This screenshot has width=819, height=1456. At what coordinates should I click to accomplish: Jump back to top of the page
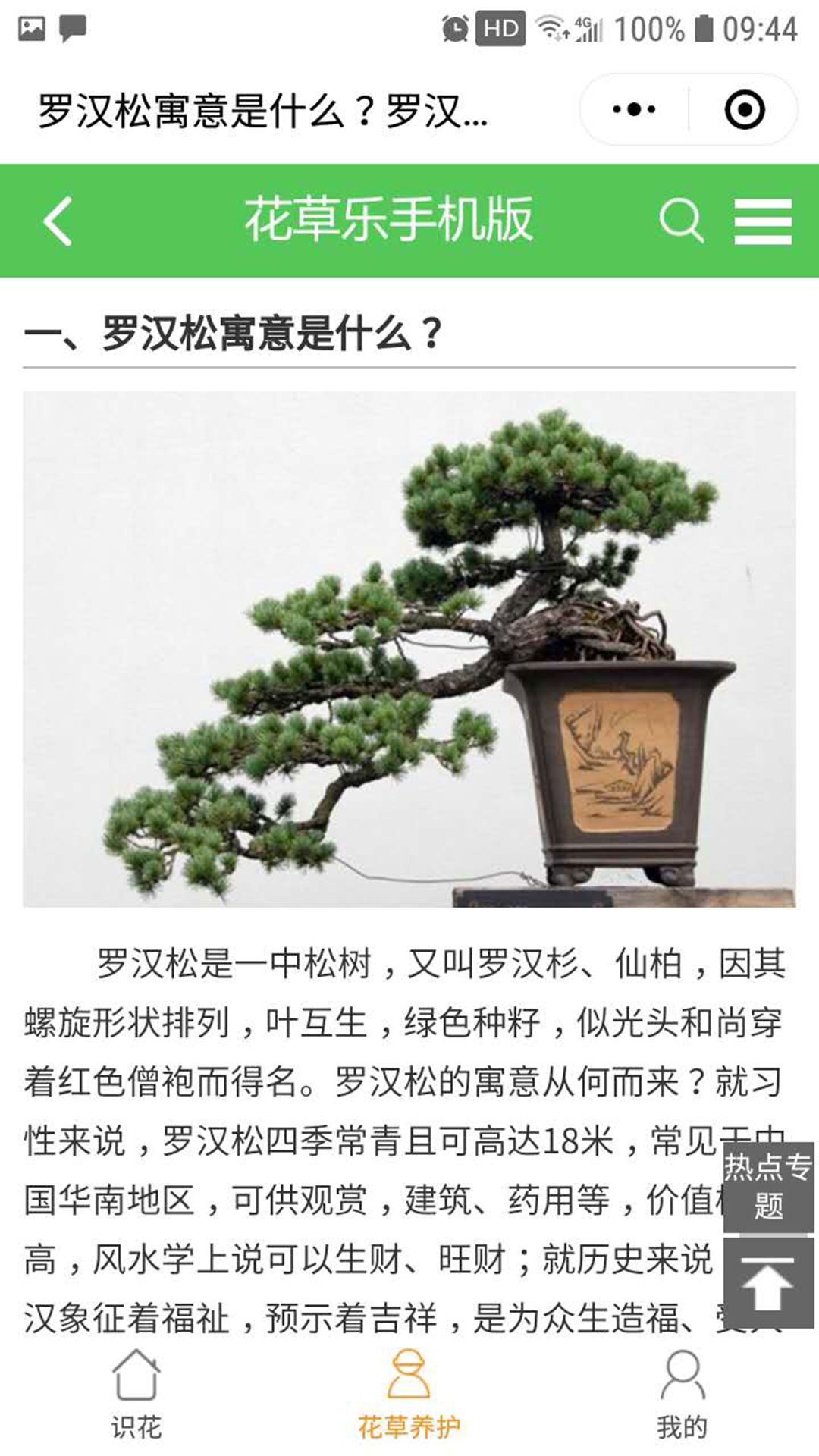point(767,1283)
